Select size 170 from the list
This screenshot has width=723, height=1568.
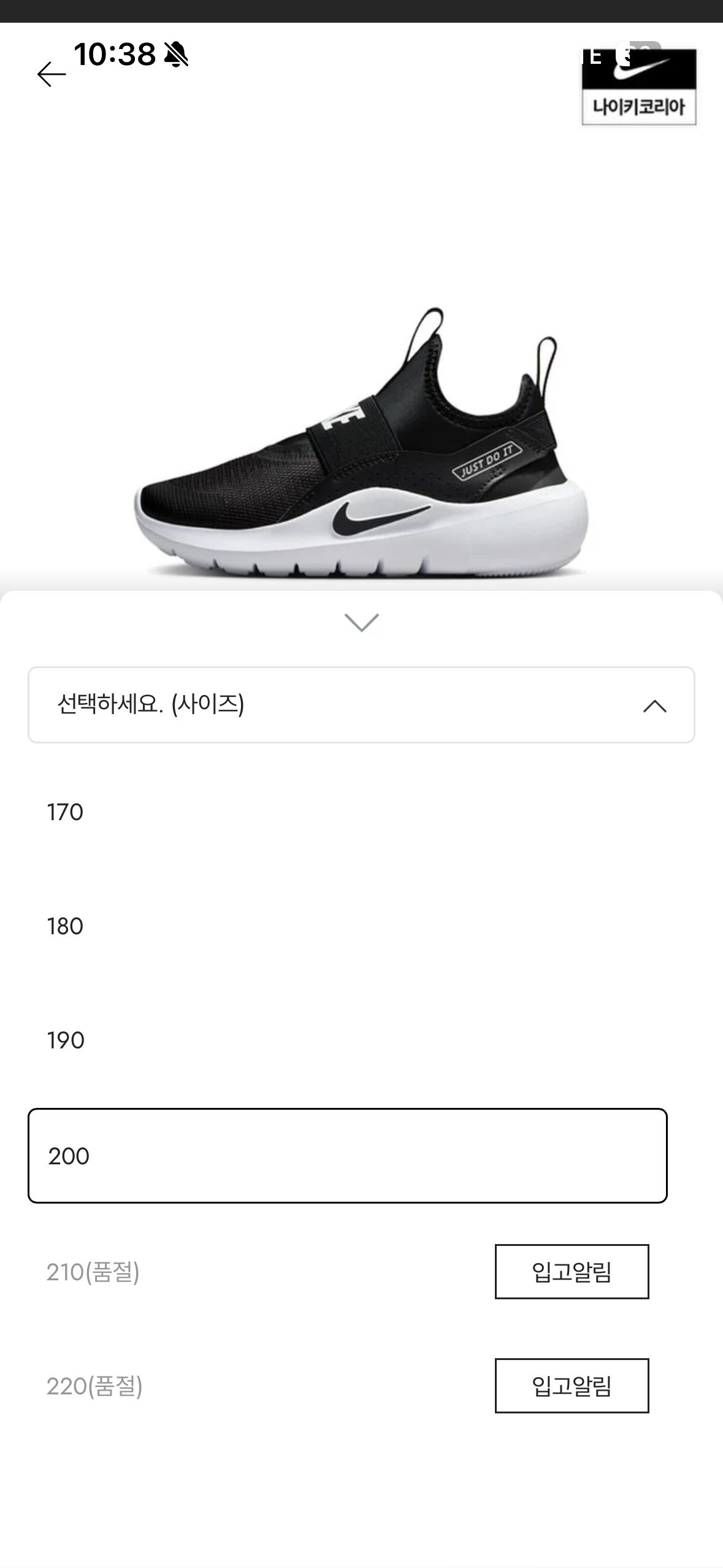coord(66,812)
